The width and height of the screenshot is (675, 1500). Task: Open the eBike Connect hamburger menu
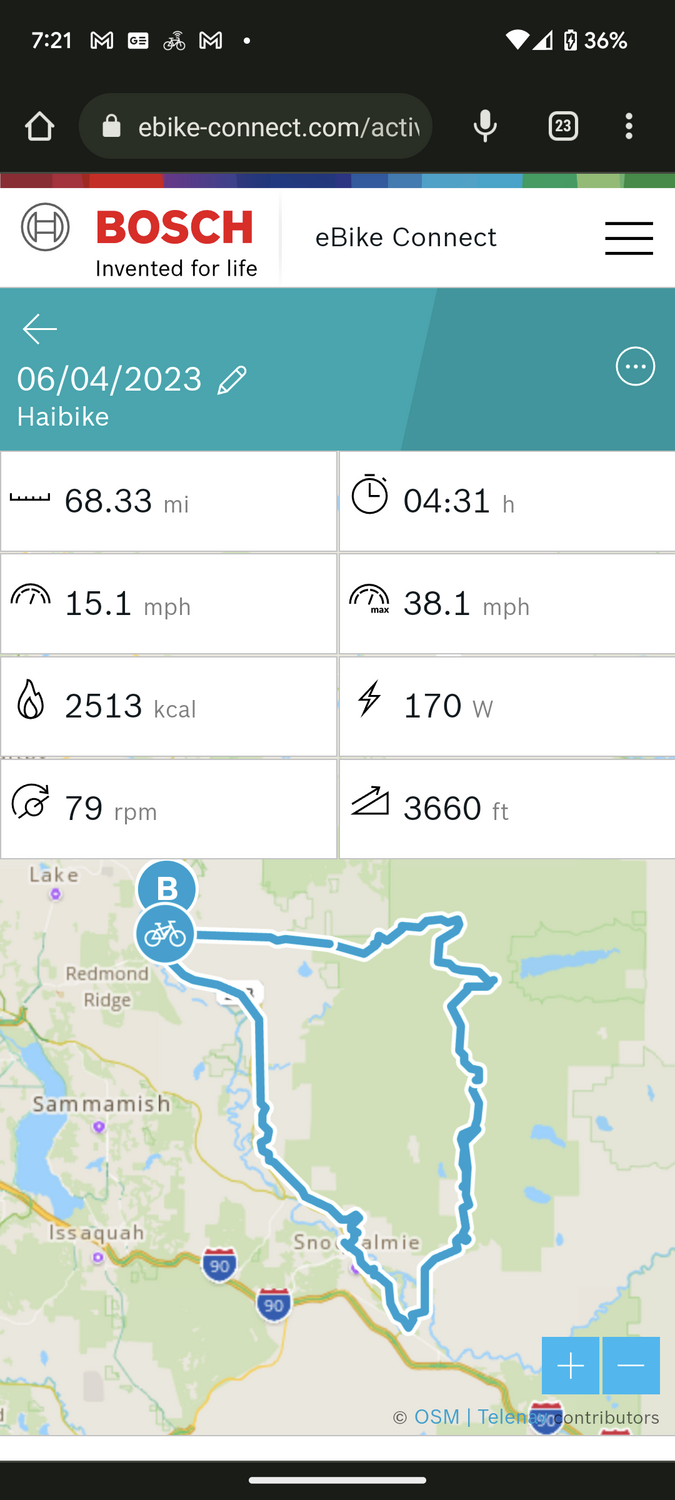point(629,238)
